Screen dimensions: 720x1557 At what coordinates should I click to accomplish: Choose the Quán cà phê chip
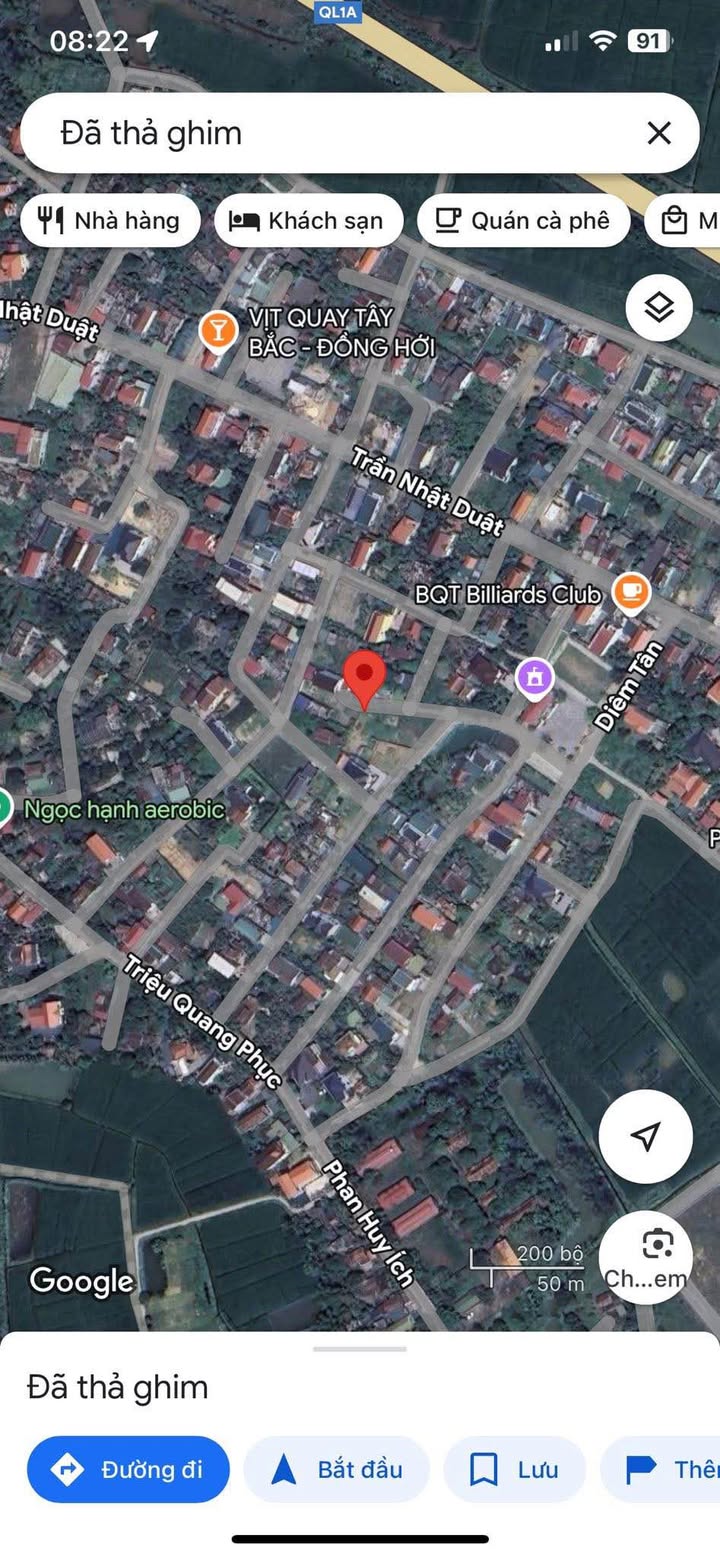[x=523, y=220]
